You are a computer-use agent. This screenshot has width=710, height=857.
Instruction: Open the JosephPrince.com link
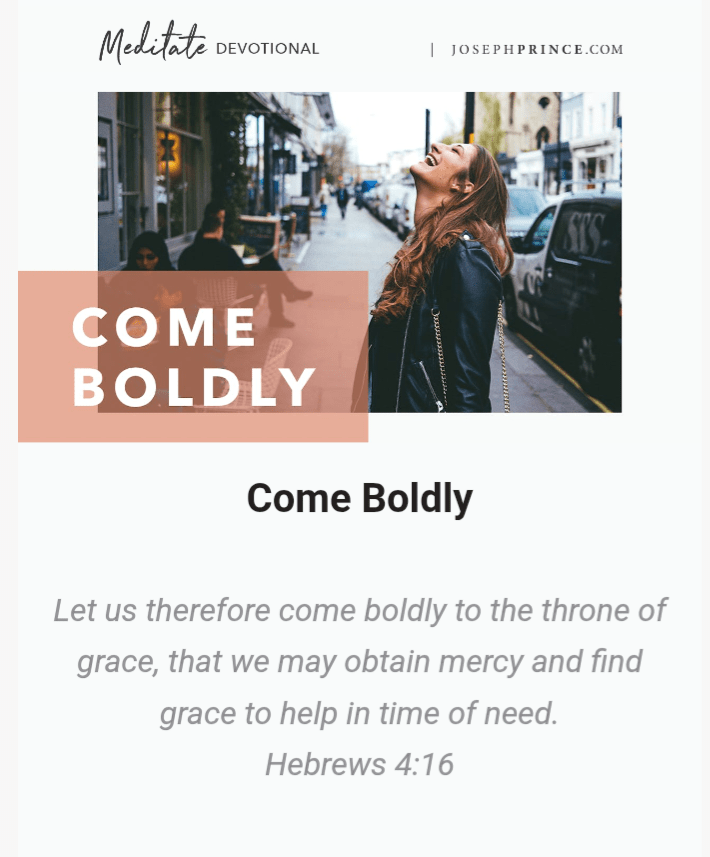(536, 49)
